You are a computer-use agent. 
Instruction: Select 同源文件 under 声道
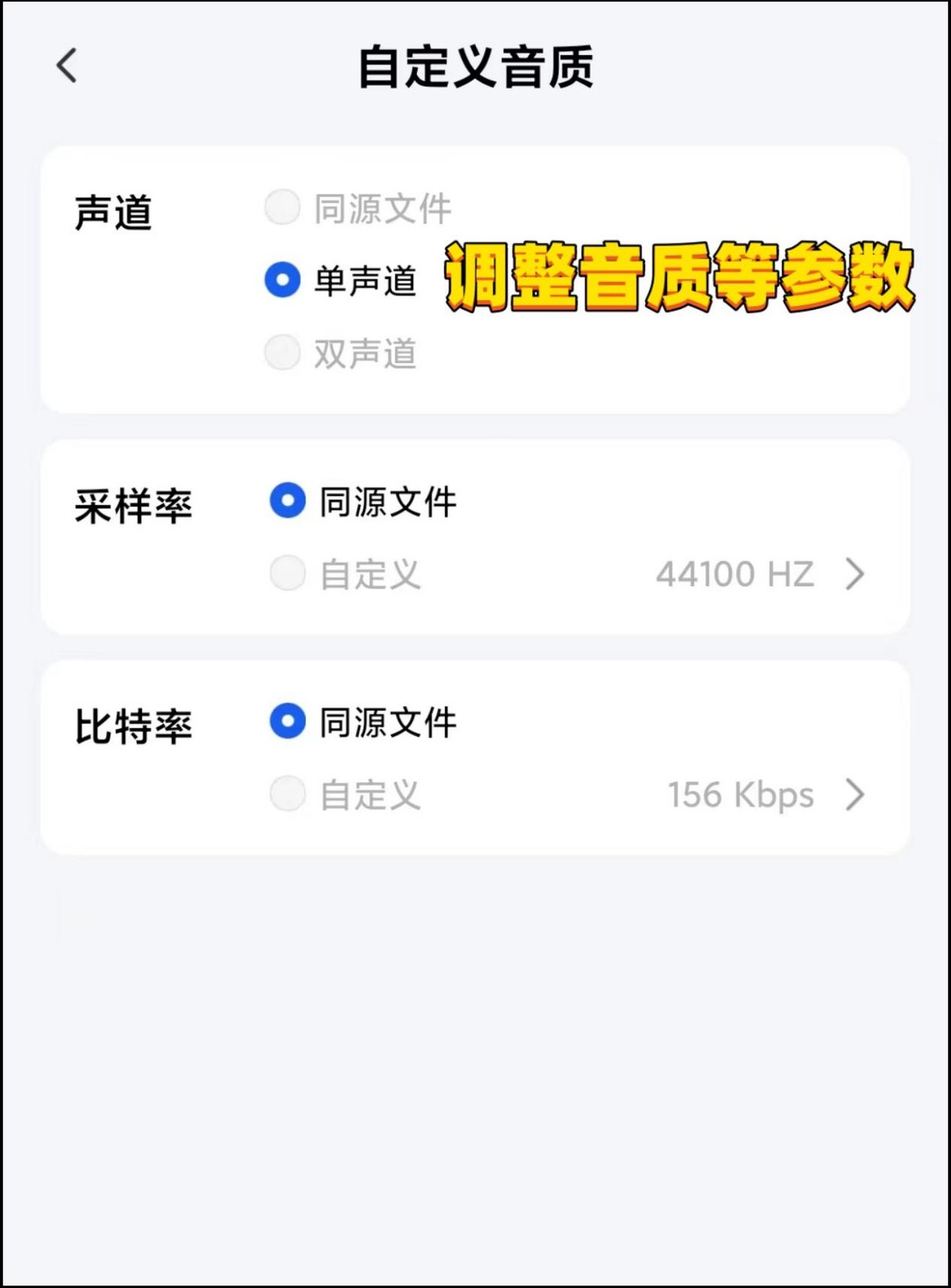[x=281, y=208]
